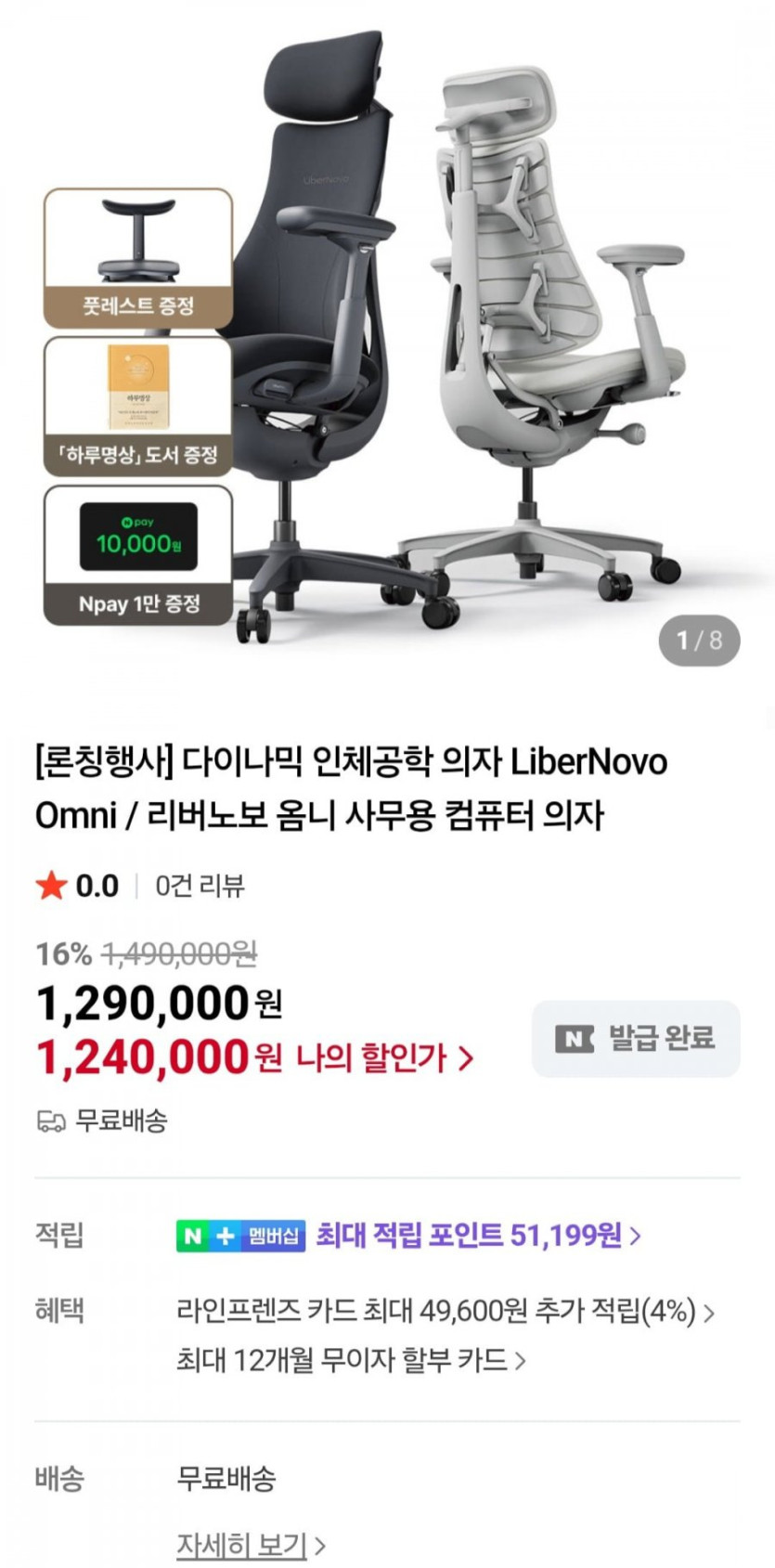View 최대 12개월 무이자 할부 카드 info

click(x=352, y=1360)
